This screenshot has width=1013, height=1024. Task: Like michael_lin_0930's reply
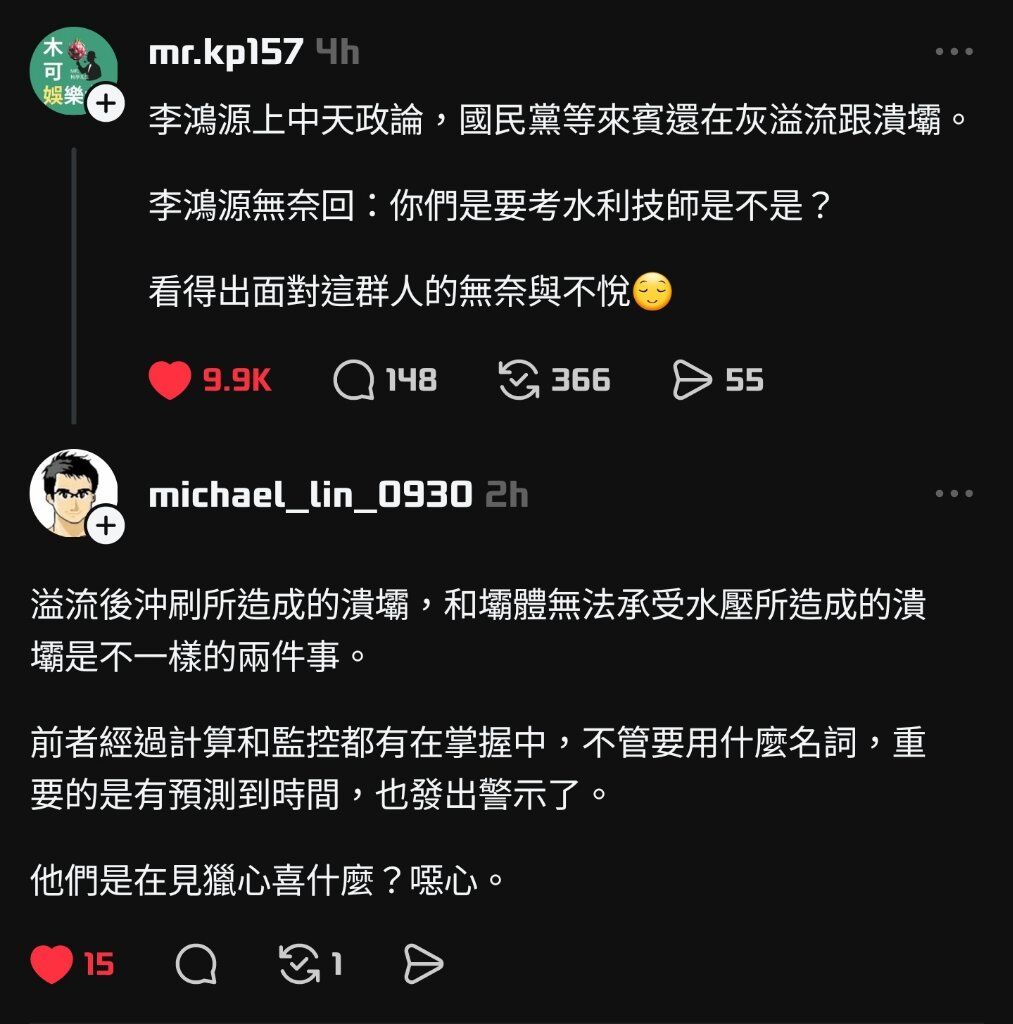(52, 964)
